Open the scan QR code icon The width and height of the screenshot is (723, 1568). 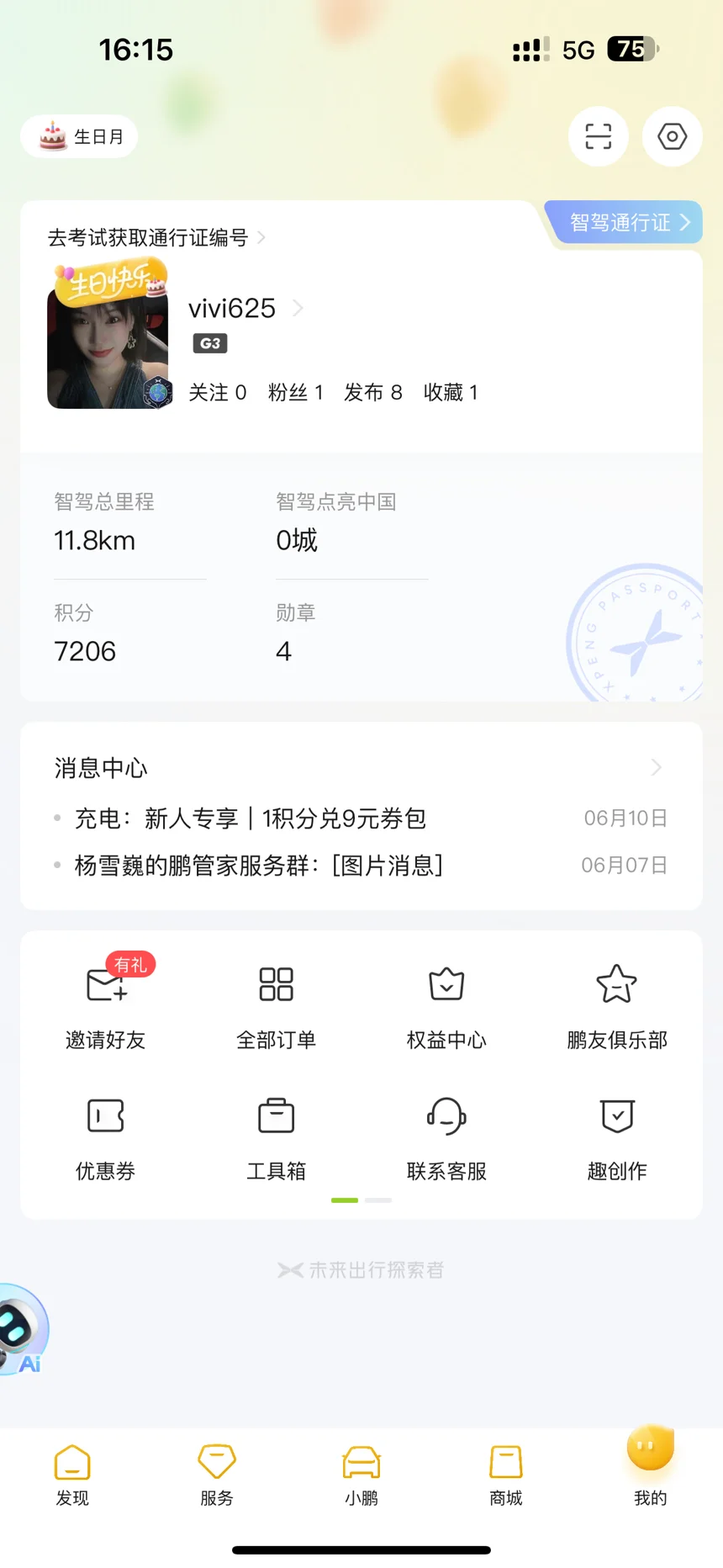click(598, 136)
